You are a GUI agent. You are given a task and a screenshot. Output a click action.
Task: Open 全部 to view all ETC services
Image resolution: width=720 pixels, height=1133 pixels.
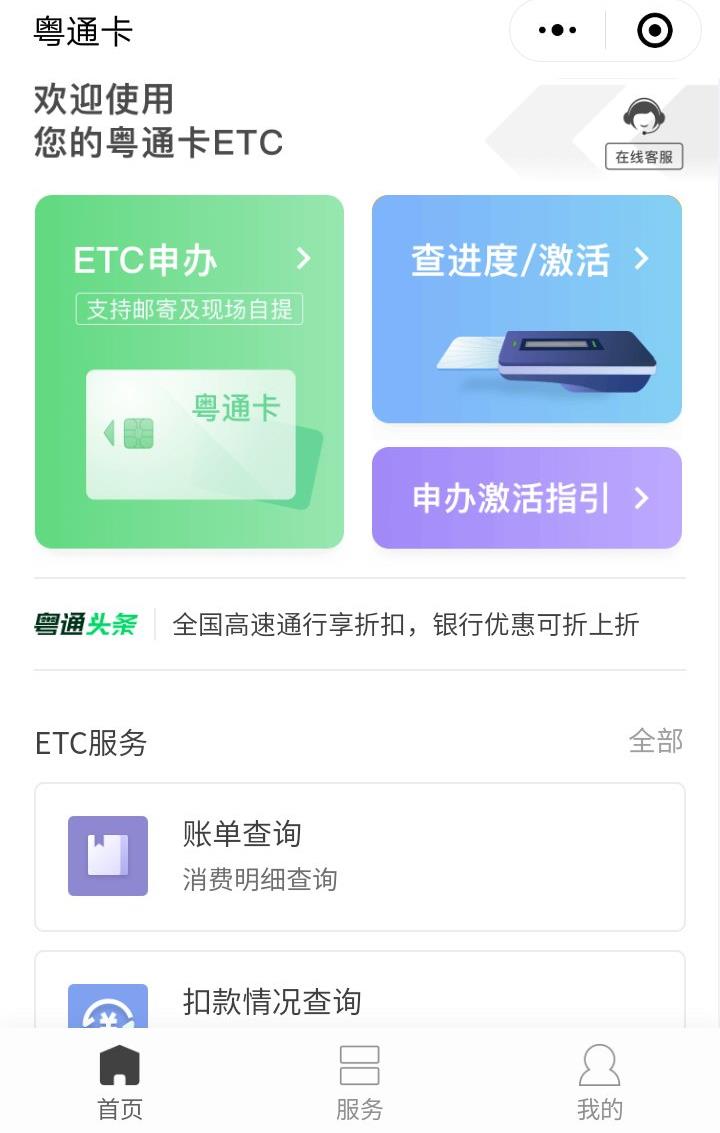[x=657, y=742]
